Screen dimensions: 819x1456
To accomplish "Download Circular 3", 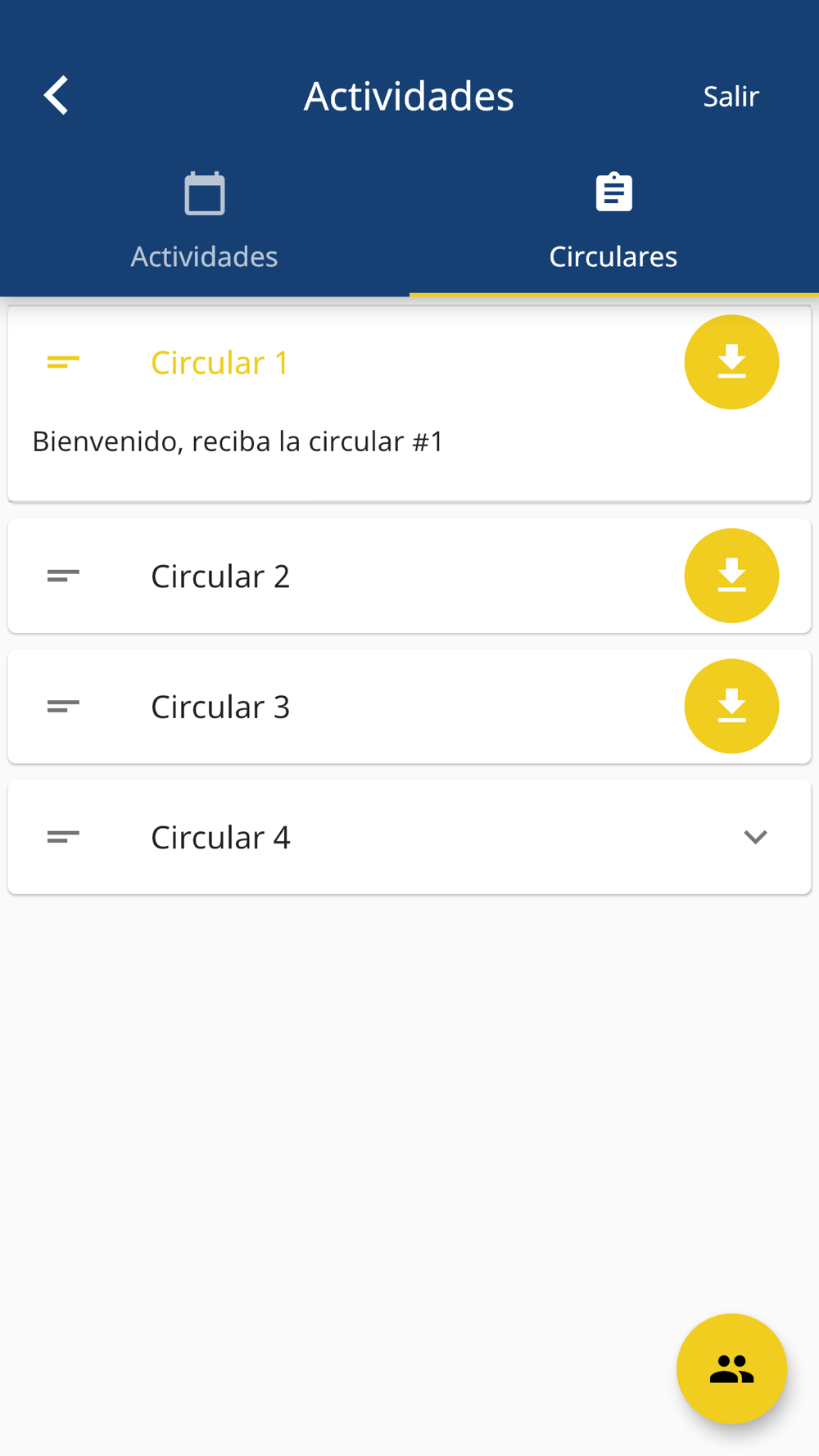I will 731,706.
